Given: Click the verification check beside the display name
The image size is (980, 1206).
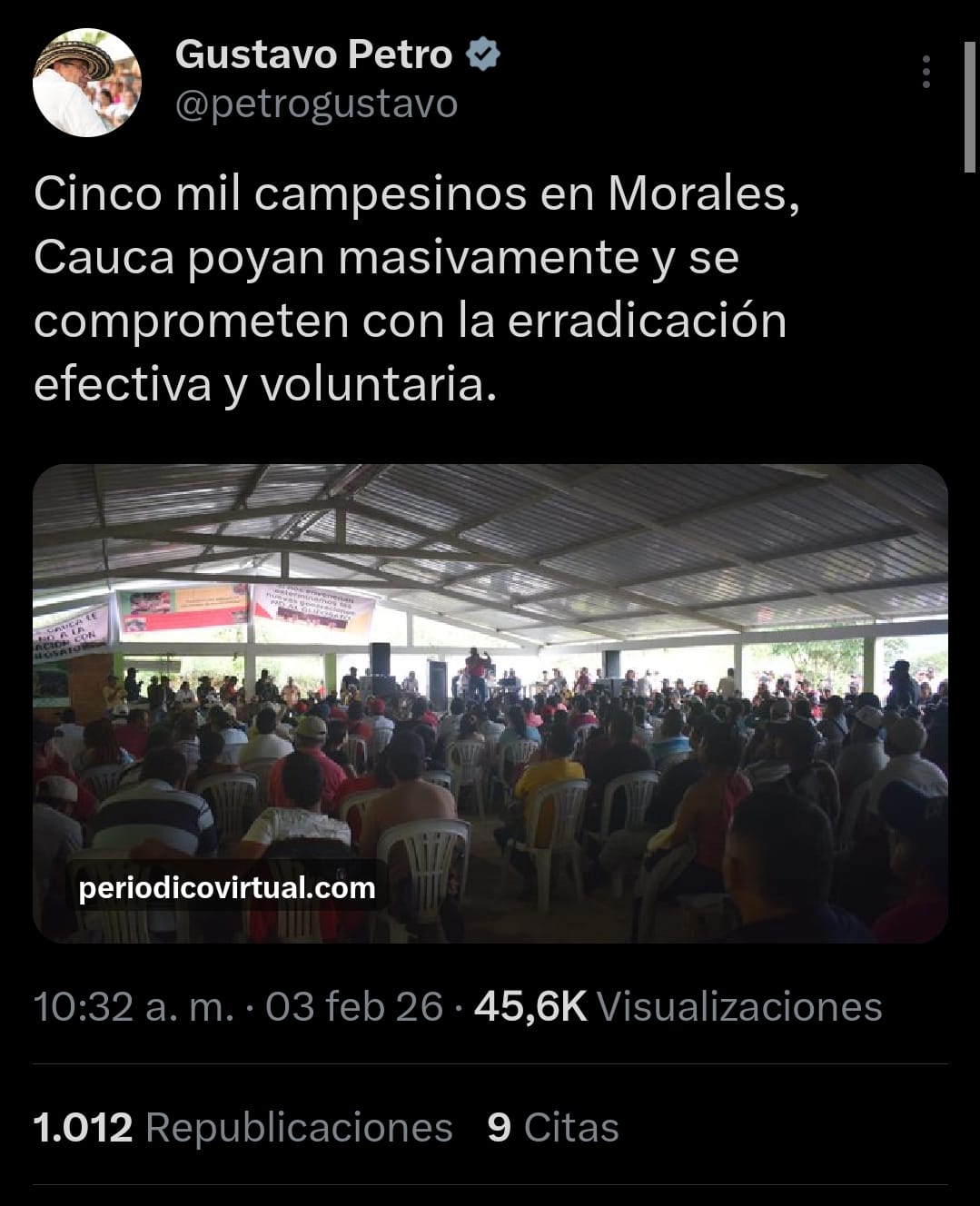Looking at the screenshot, I should click(x=482, y=54).
